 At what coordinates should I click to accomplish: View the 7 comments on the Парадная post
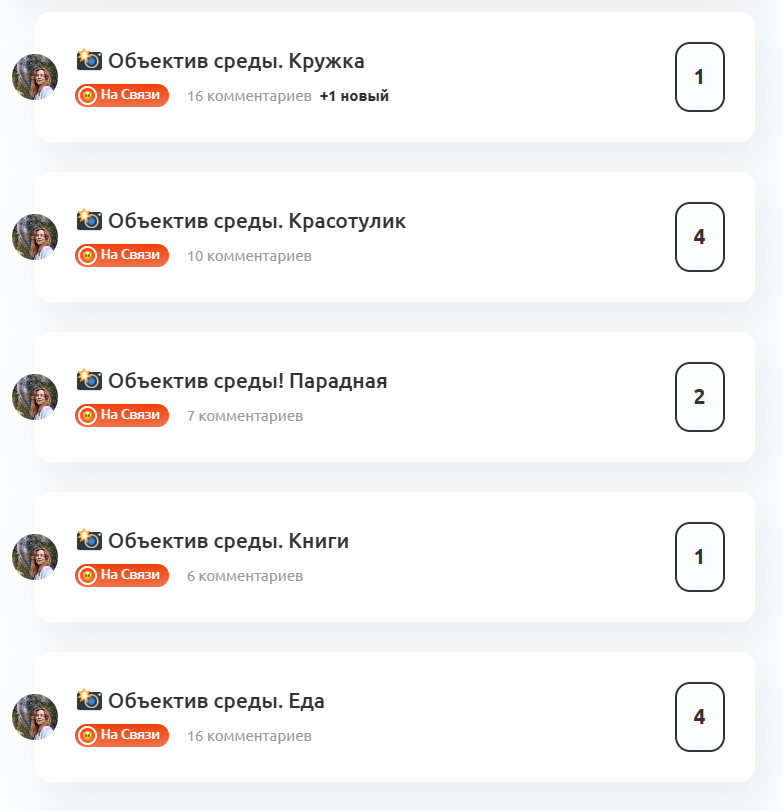tap(245, 417)
